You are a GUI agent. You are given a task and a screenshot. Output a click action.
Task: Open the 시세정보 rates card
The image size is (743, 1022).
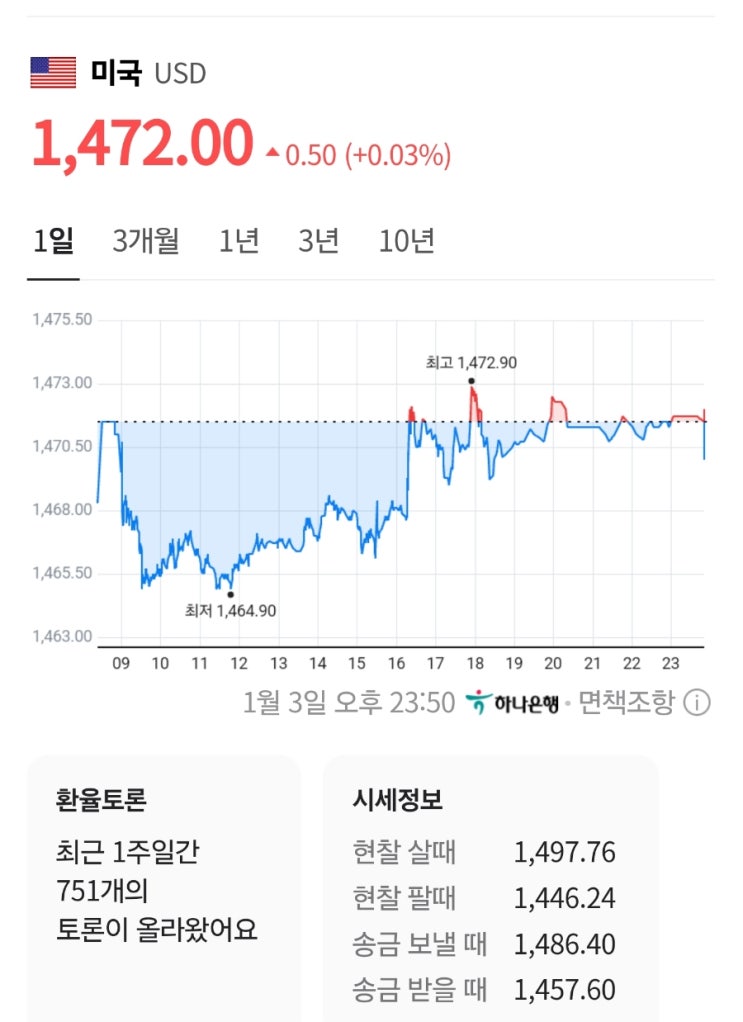(491, 888)
